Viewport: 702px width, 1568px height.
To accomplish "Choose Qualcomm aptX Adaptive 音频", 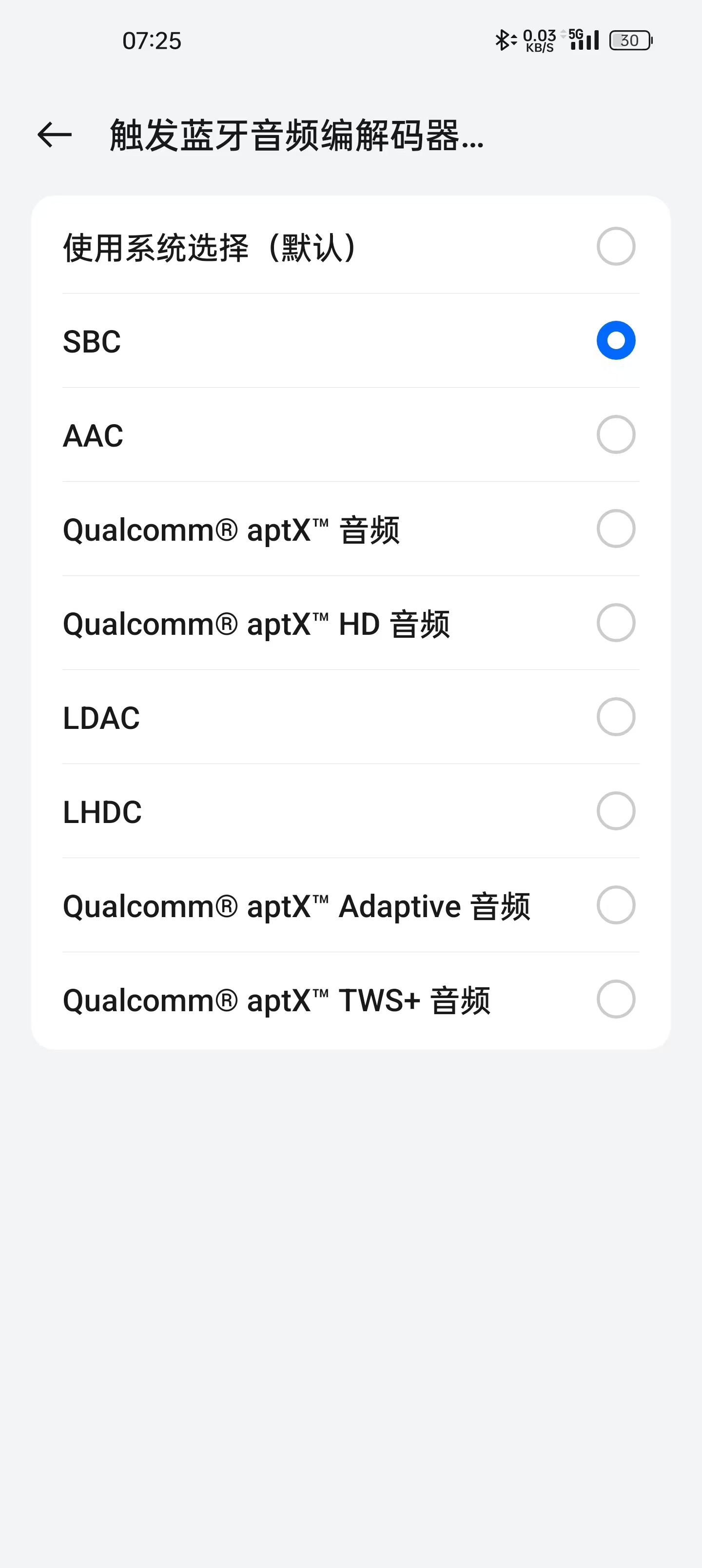I will pyautogui.click(x=616, y=905).
